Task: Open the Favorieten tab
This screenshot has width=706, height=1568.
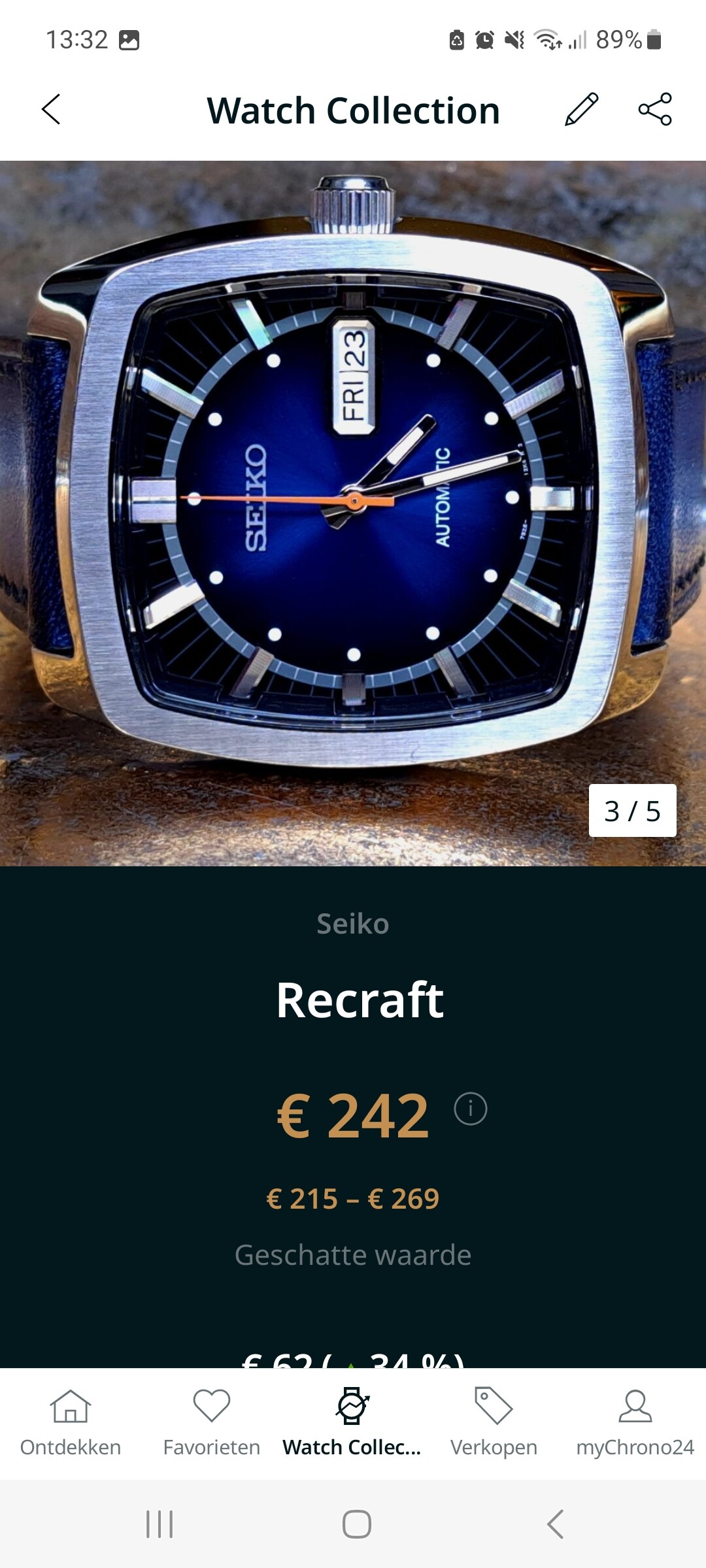Action: (x=212, y=1423)
